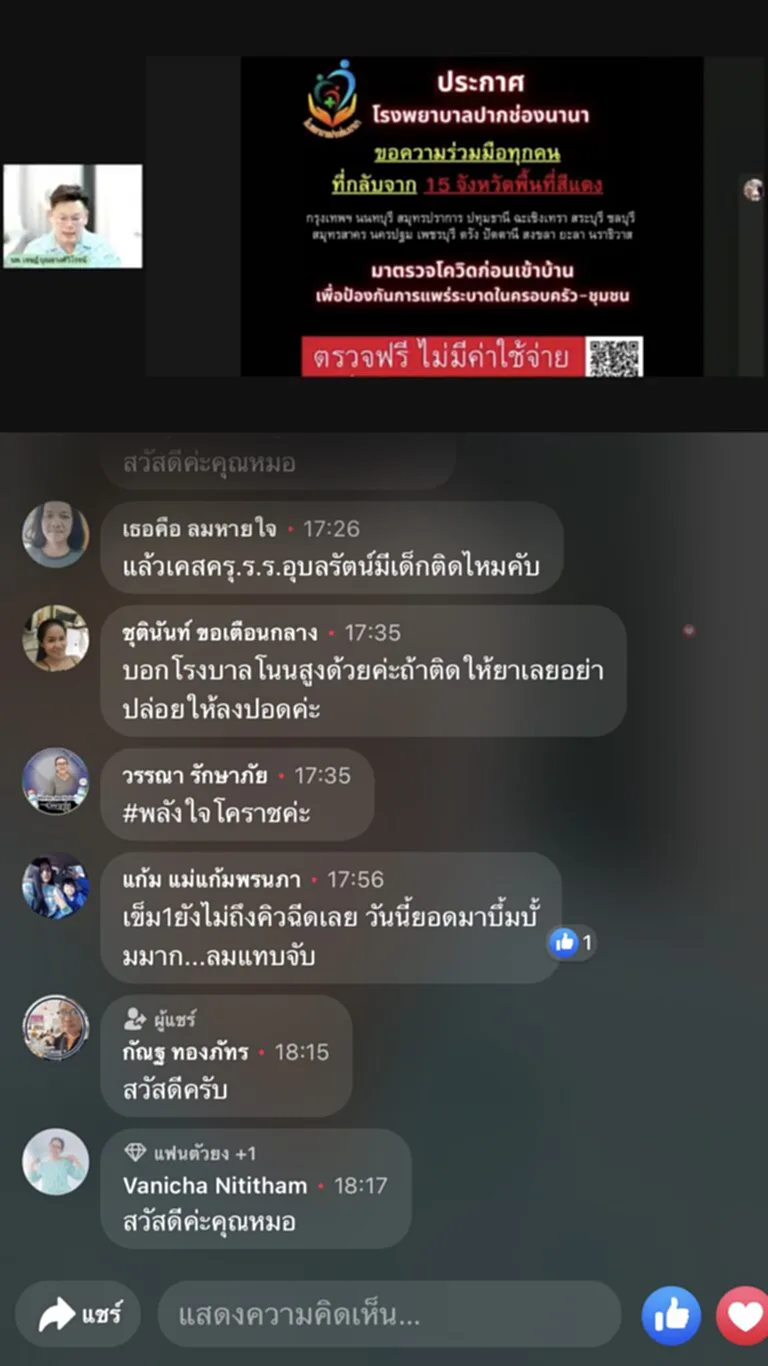Open เธอคือ ลมหายใจ's profile picture
The width and height of the screenshot is (768, 1366).
(55, 534)
